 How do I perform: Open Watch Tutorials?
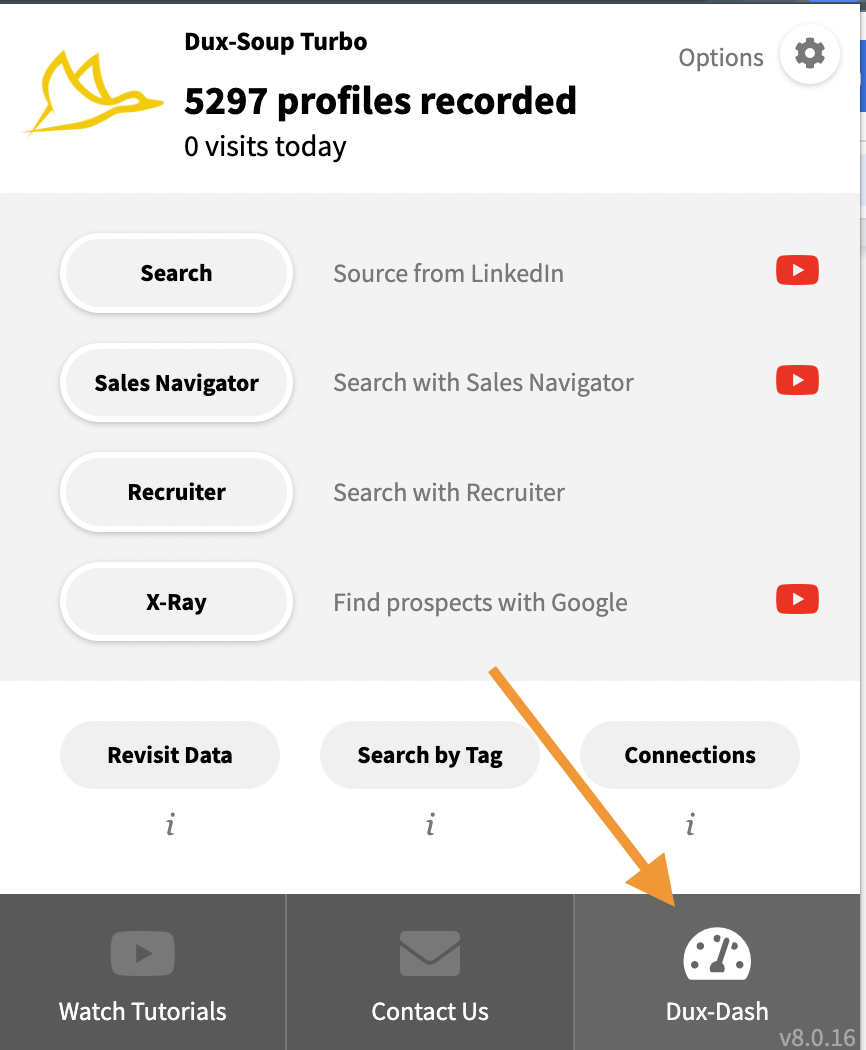coord(143,975)
